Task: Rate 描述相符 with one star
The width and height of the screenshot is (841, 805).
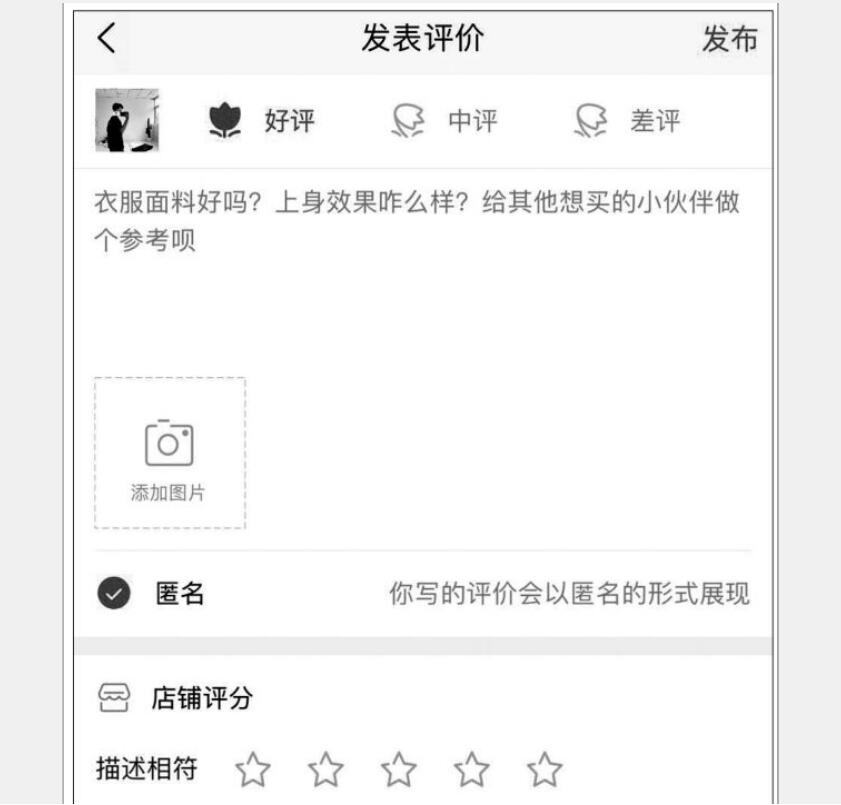Action: [x=253, y=770]
